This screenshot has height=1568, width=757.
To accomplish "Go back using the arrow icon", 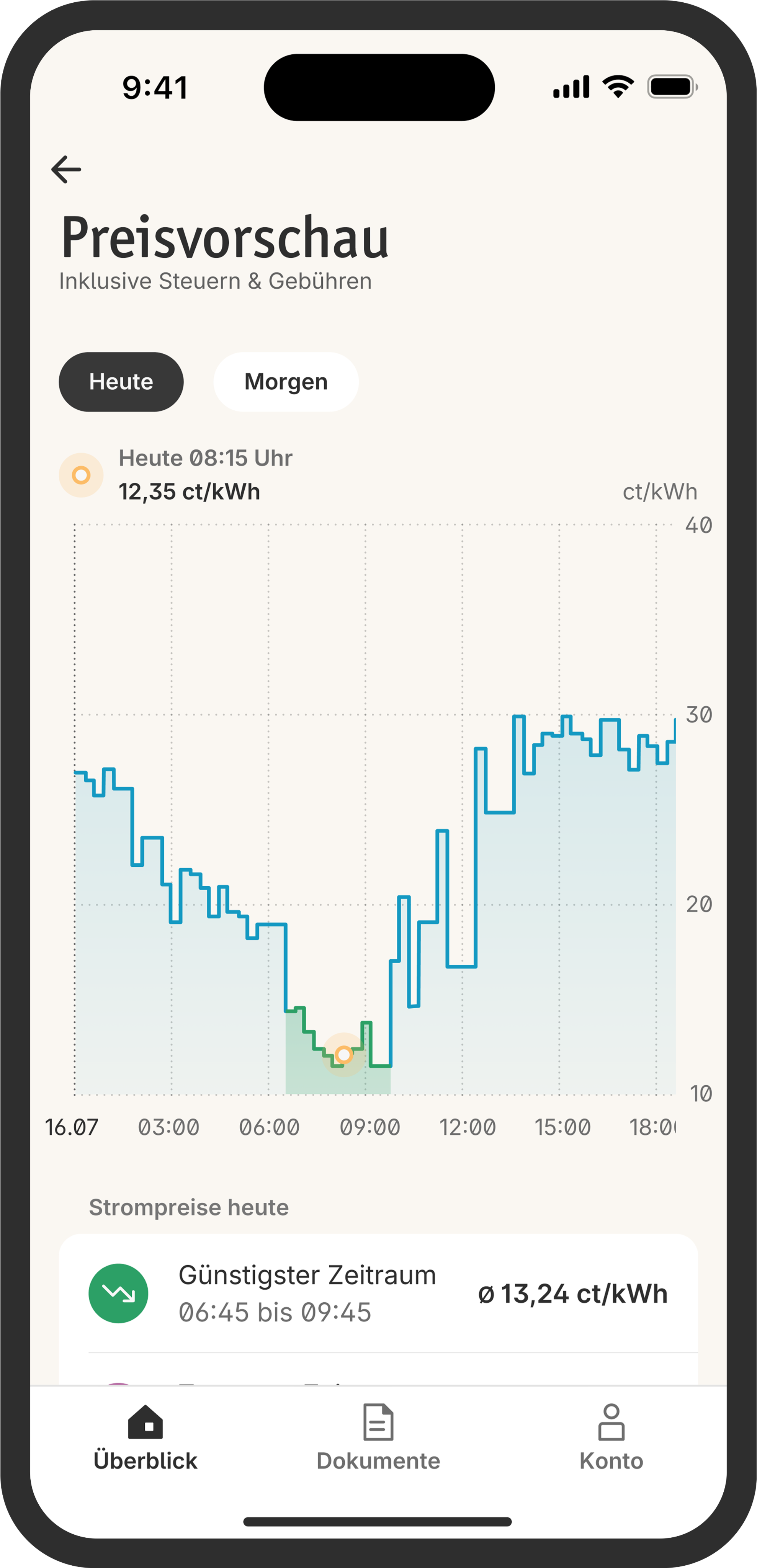I will tap(66, 169).
